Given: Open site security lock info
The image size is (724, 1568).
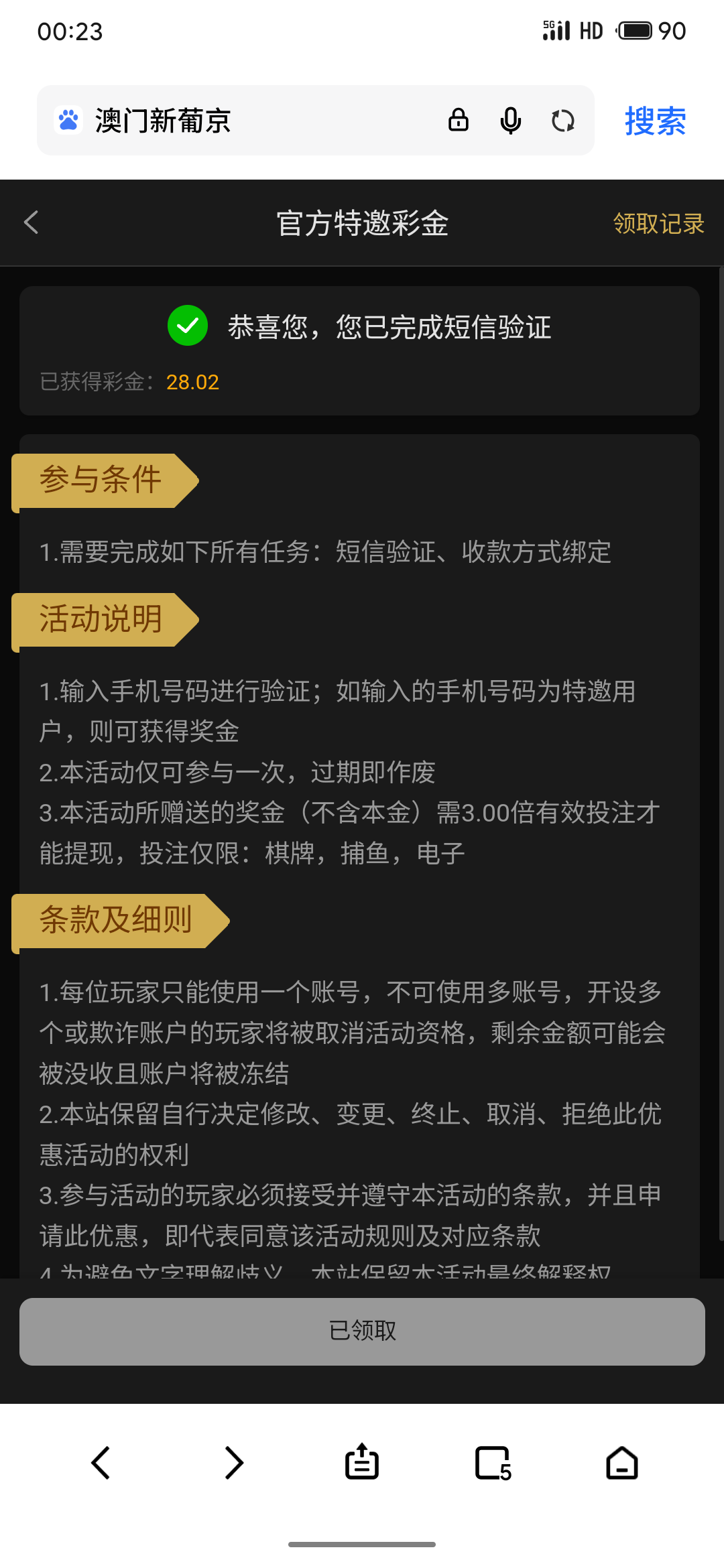Looking at the screenshot, I should [x=459, y=121].
